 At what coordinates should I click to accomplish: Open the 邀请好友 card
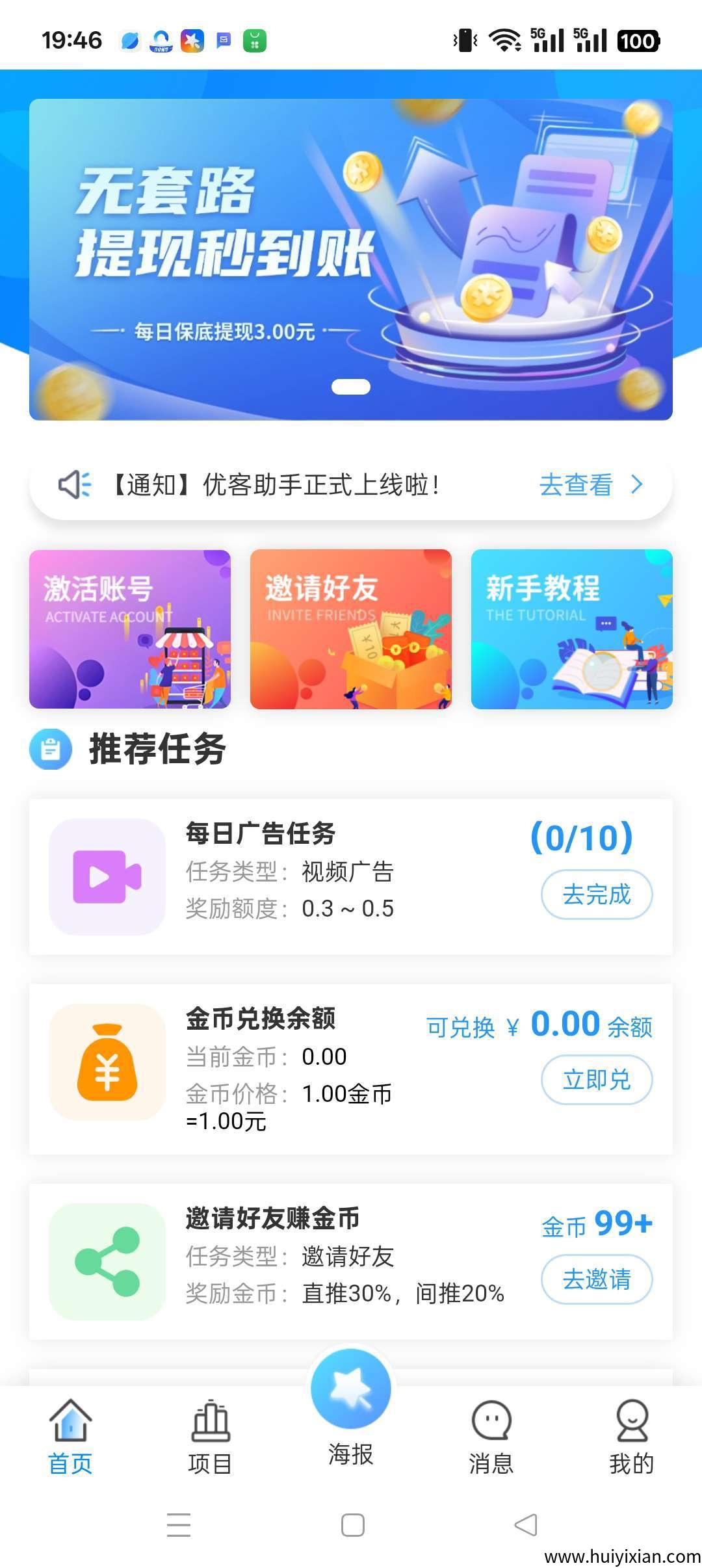pos(351,629)
